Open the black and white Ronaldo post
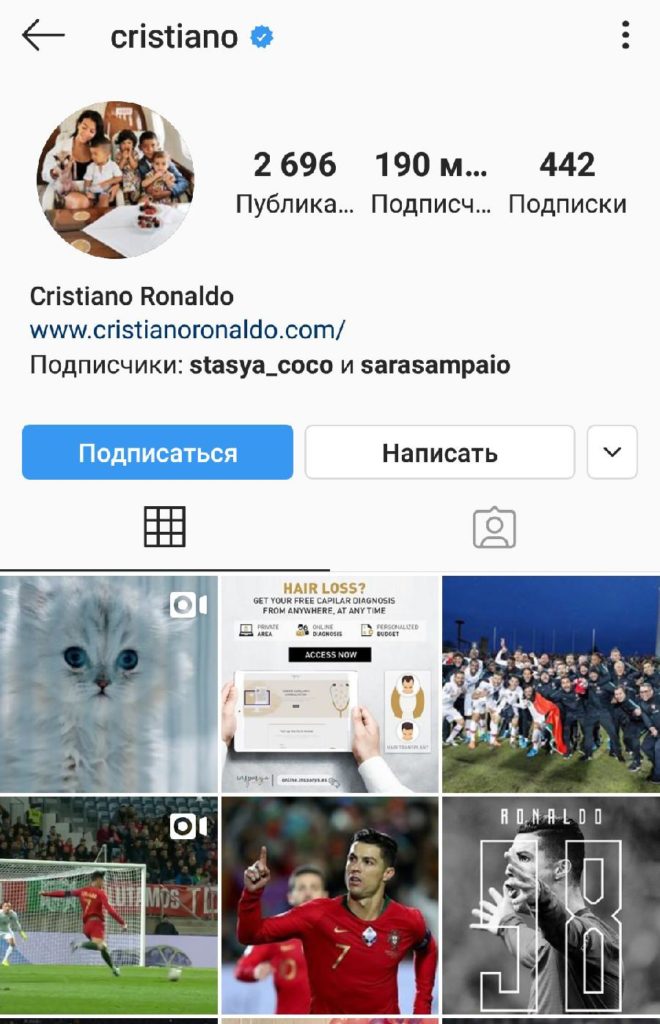Screen dimensions: 660x1024 551,905
